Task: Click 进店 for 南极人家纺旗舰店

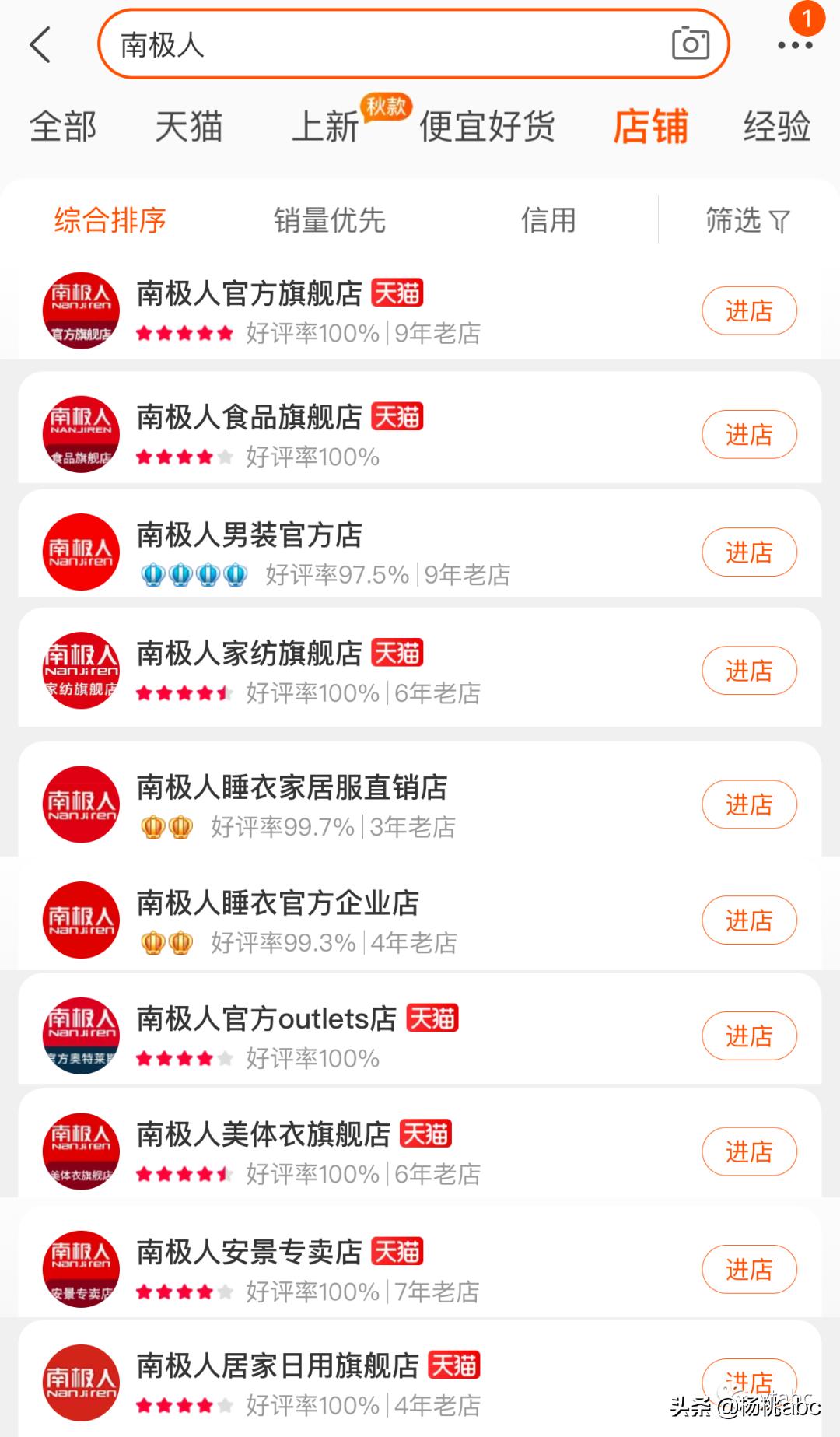Action: click(748, 670)
